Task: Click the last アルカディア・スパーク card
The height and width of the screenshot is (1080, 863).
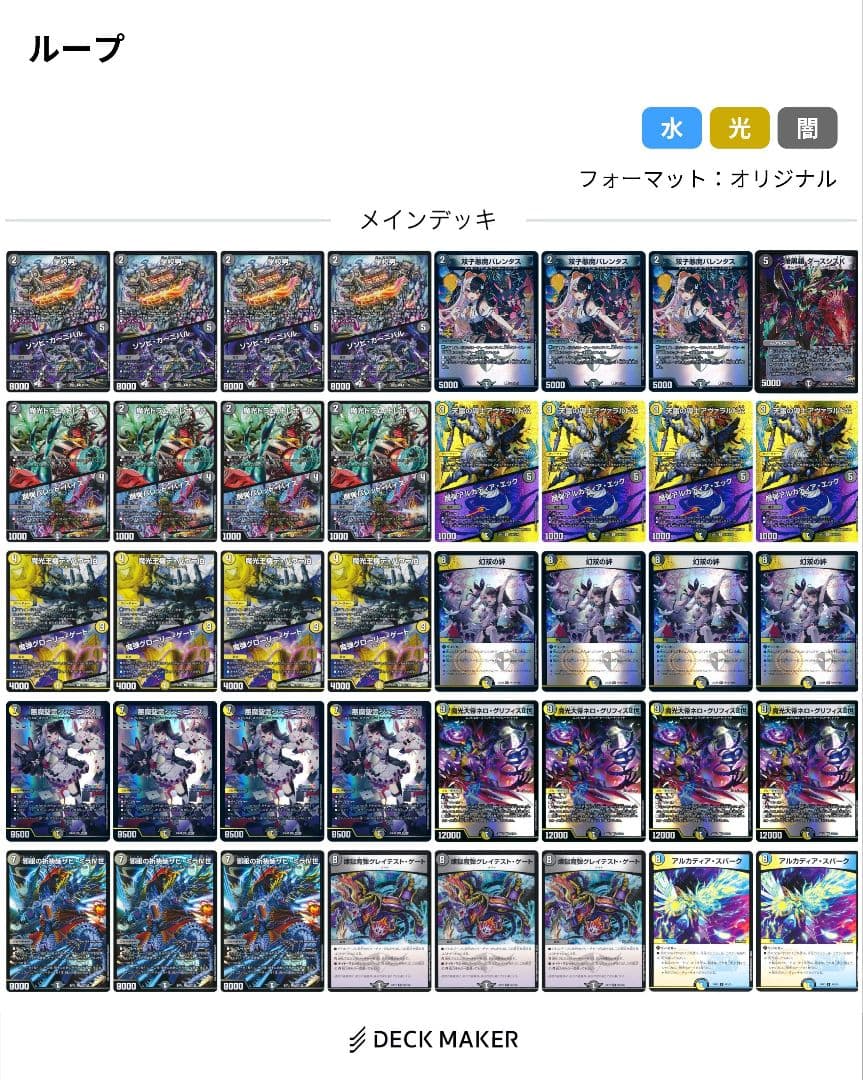Action: 808,920
